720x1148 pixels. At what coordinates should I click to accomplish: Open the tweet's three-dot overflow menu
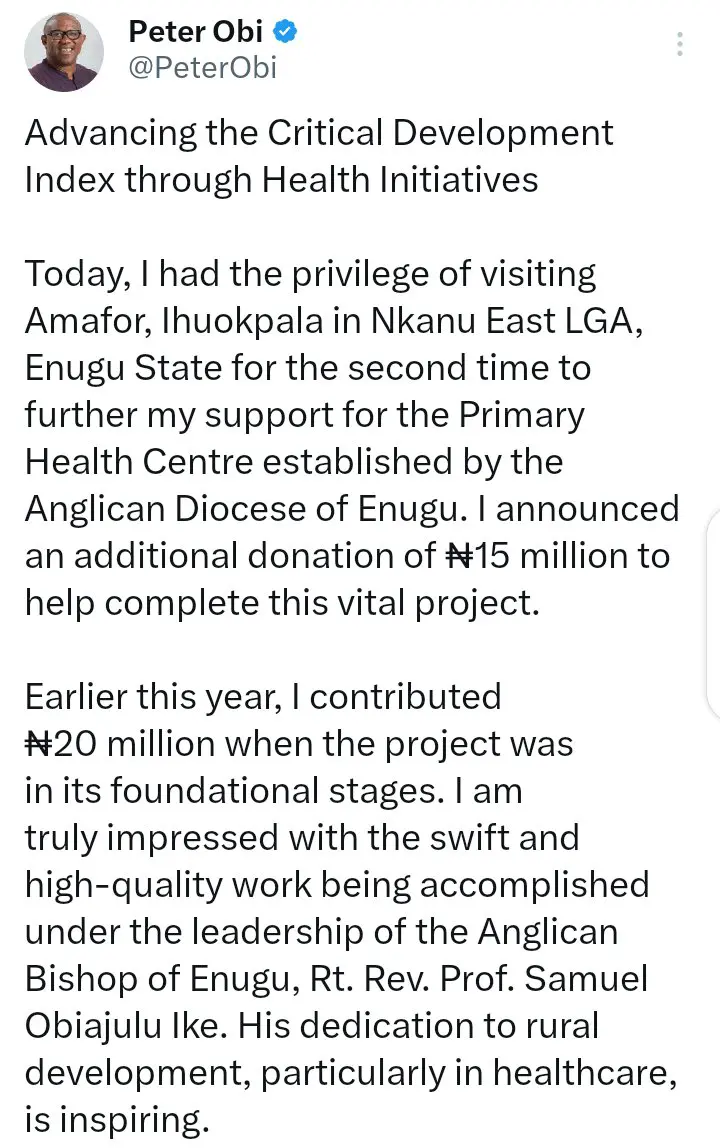click(680, 44)
